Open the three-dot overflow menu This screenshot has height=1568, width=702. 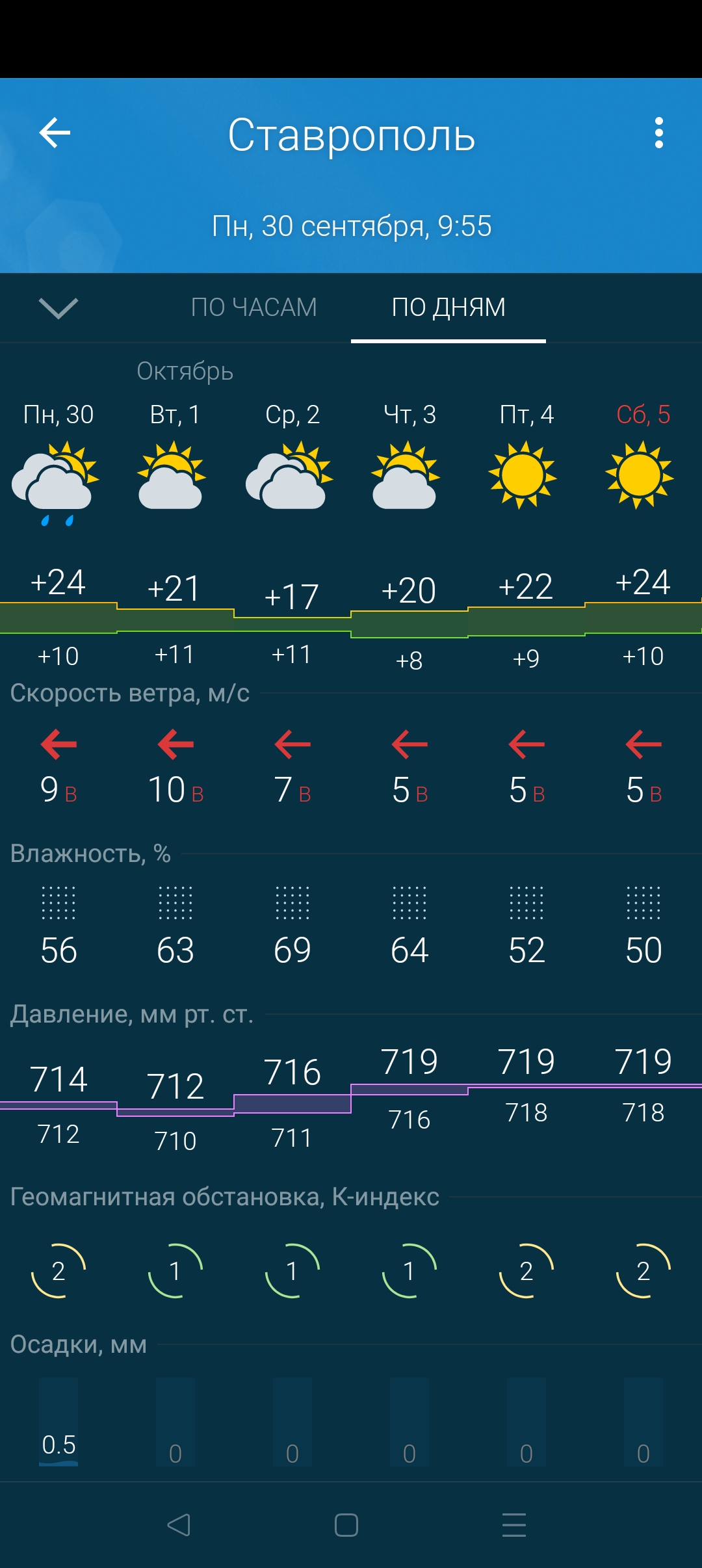click(658, 133)
